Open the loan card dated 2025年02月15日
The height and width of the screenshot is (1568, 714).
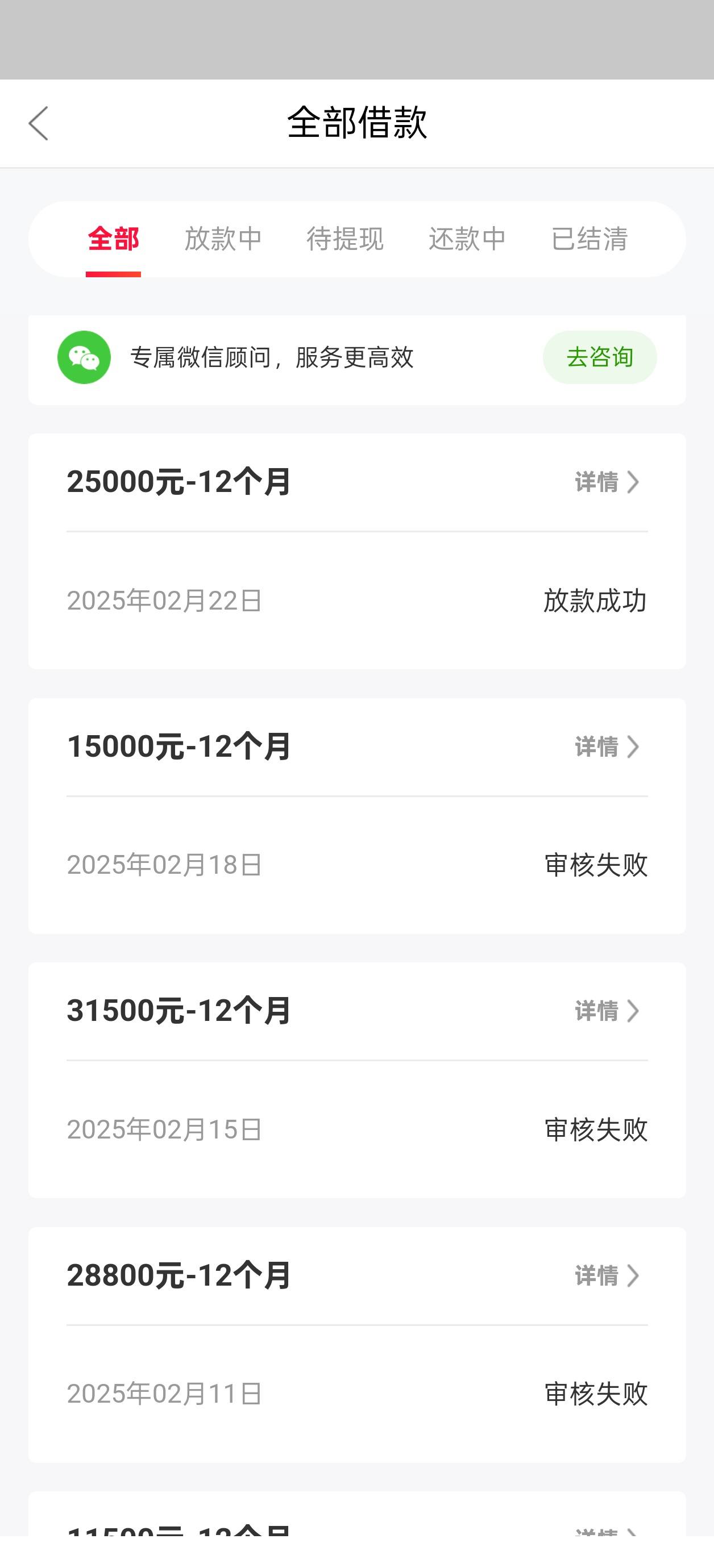tap(357, 1081)
